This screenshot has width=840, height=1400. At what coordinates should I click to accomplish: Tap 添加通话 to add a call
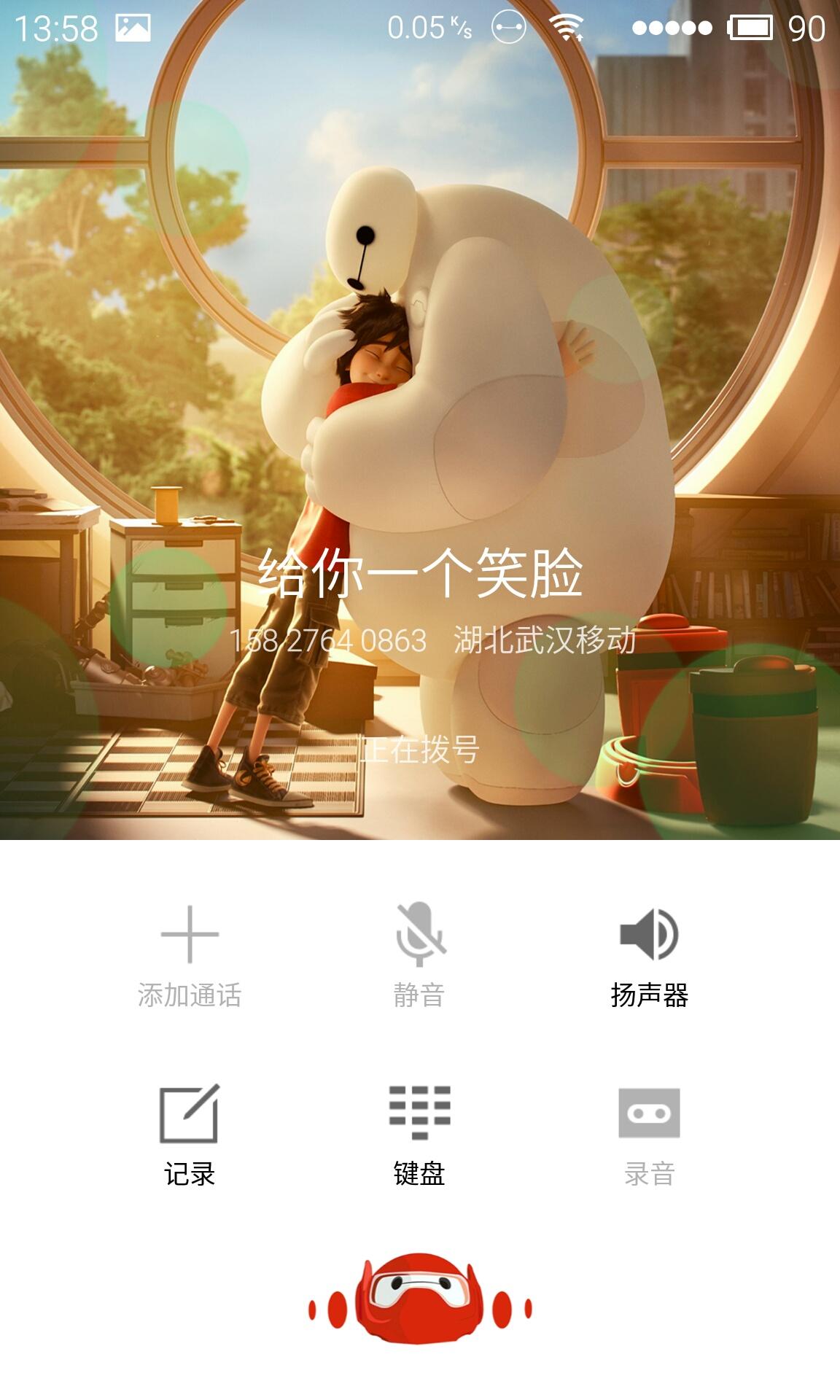click(x=190, y=956)
